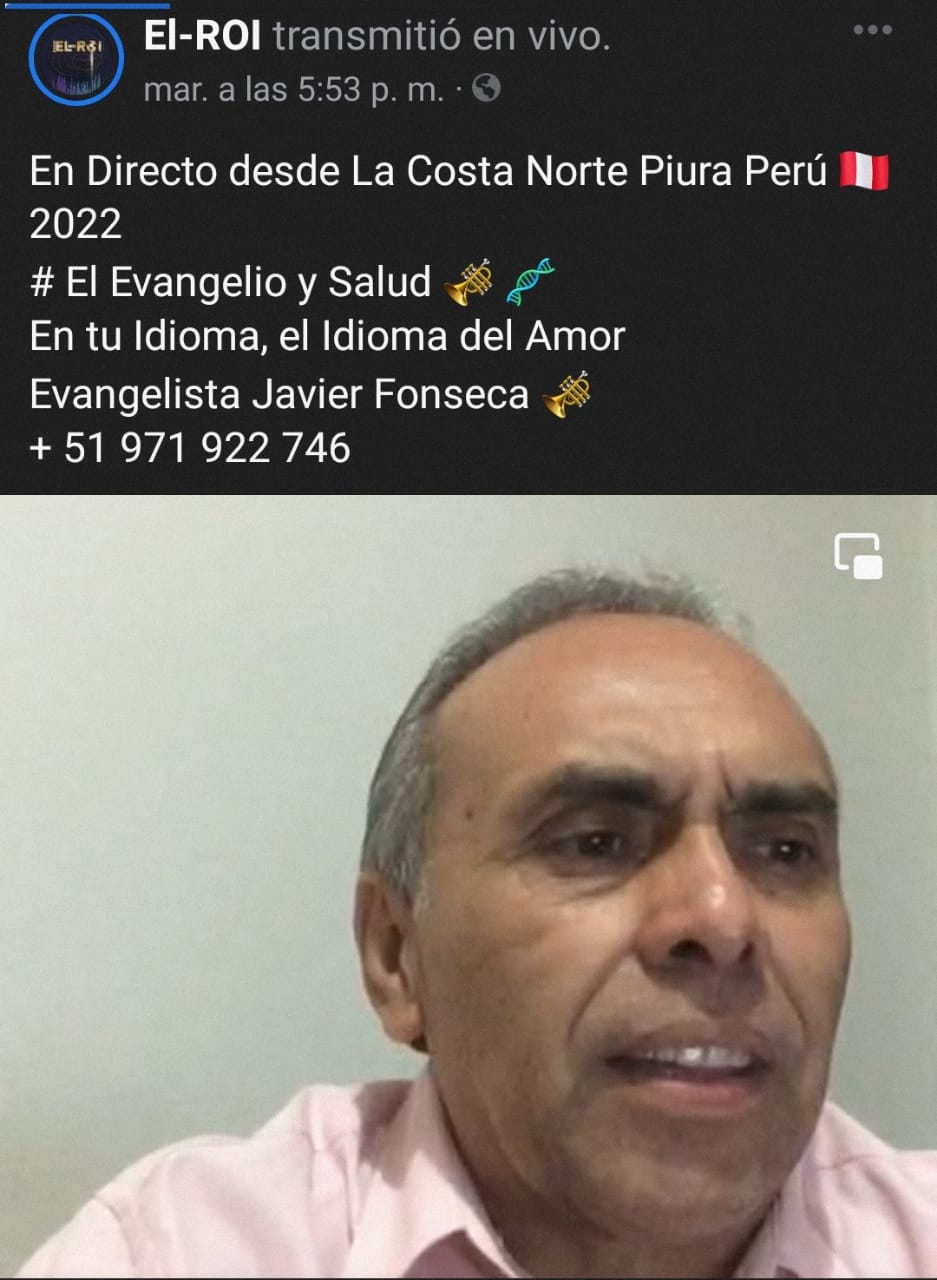Viewport: 937px width, 1280px height.
Task: Open the post's three-dot overflow menu
Action: (x=872, y=31)
